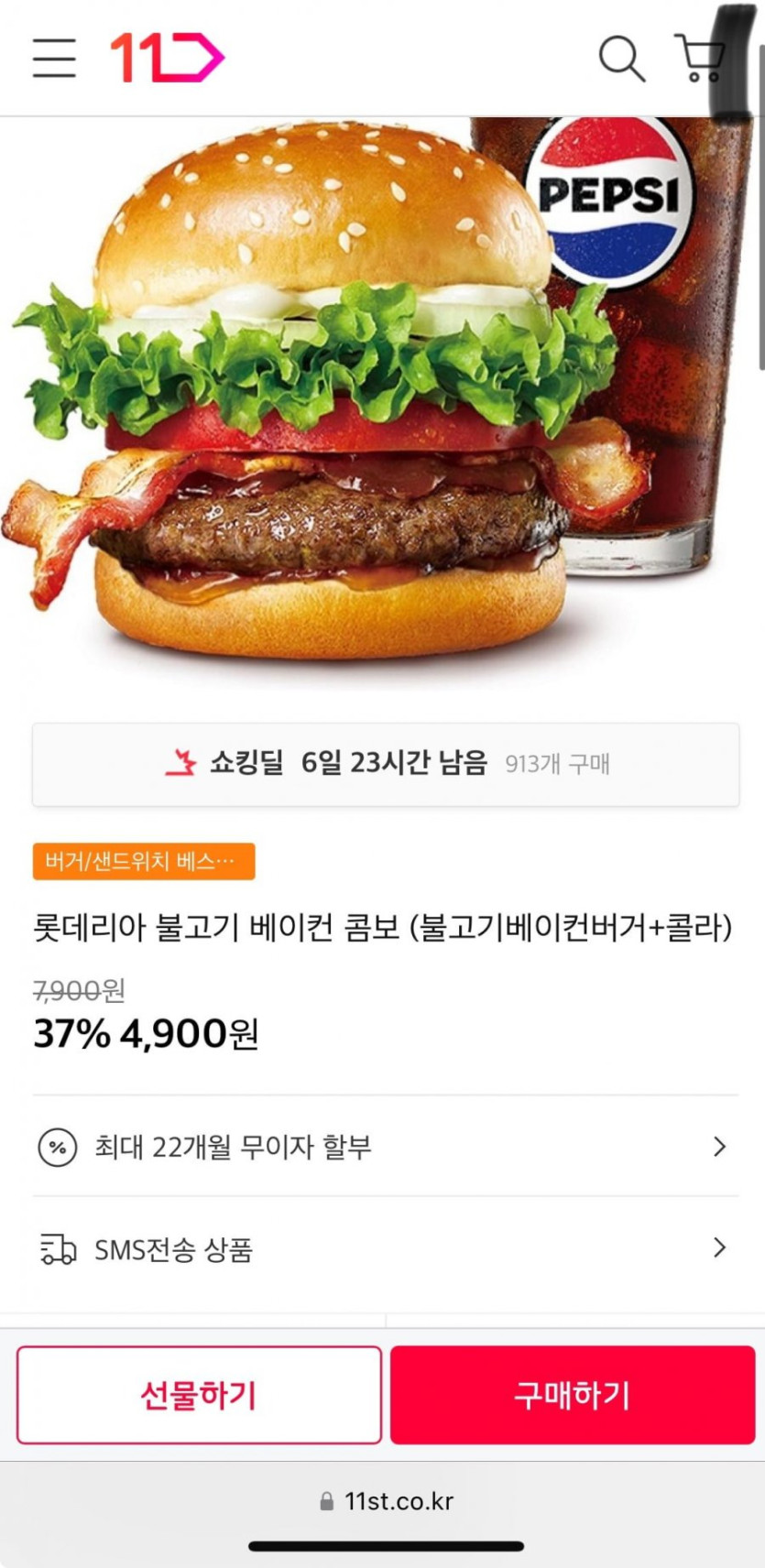This screenshot has height=1568, width=765.
Task: Open the installment options via right chevron
Action: tap(720, 1147)
